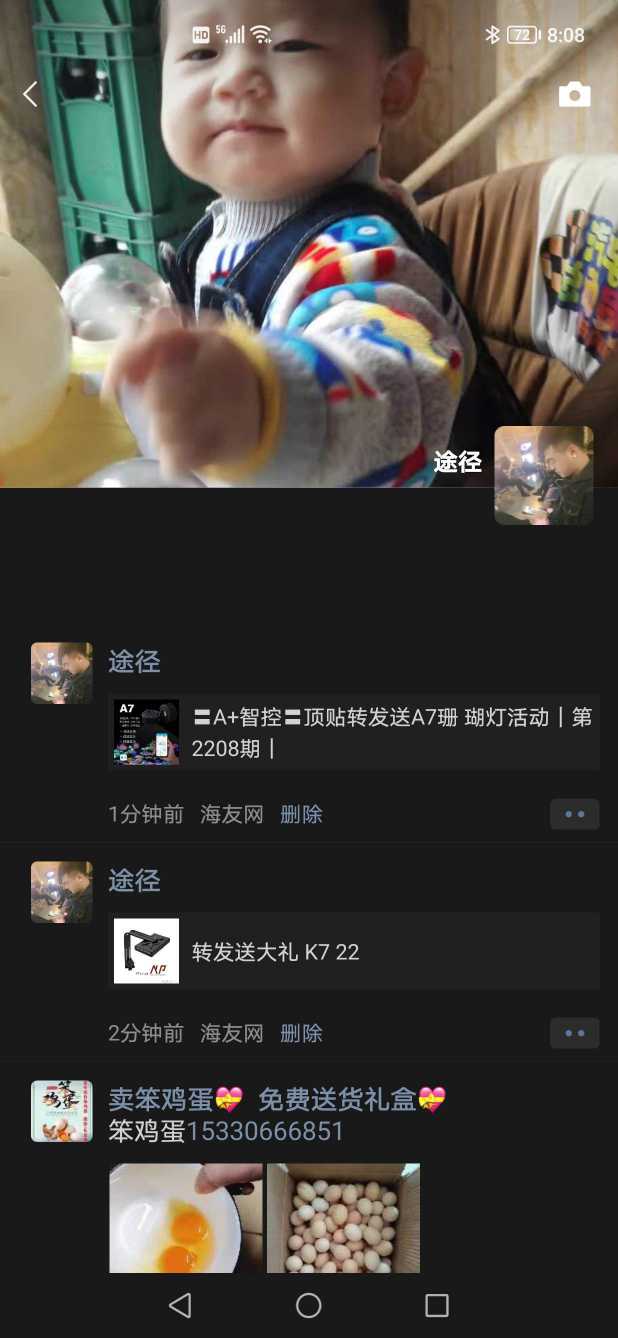The width and height of the screenshot is (618, 1338).
Task: Open 途径's name on the A7珊瑚灯 post
Action: point(134,661)
